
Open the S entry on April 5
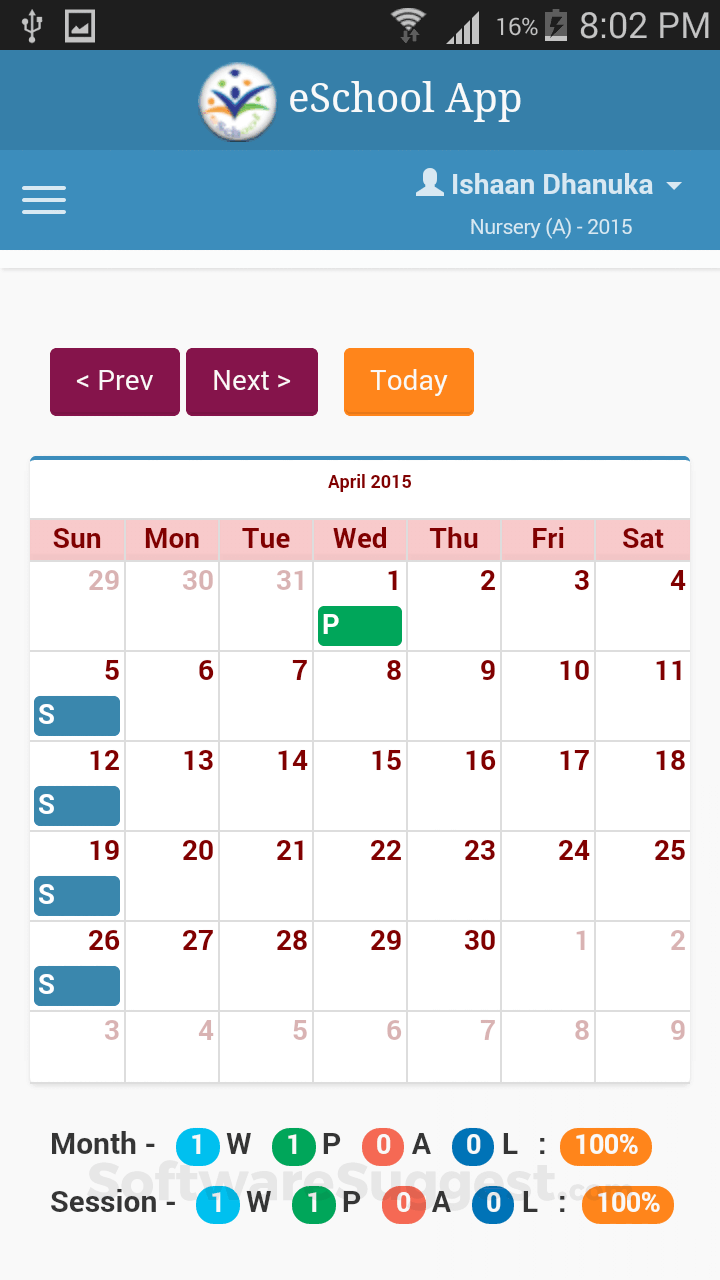pos(77,716)
